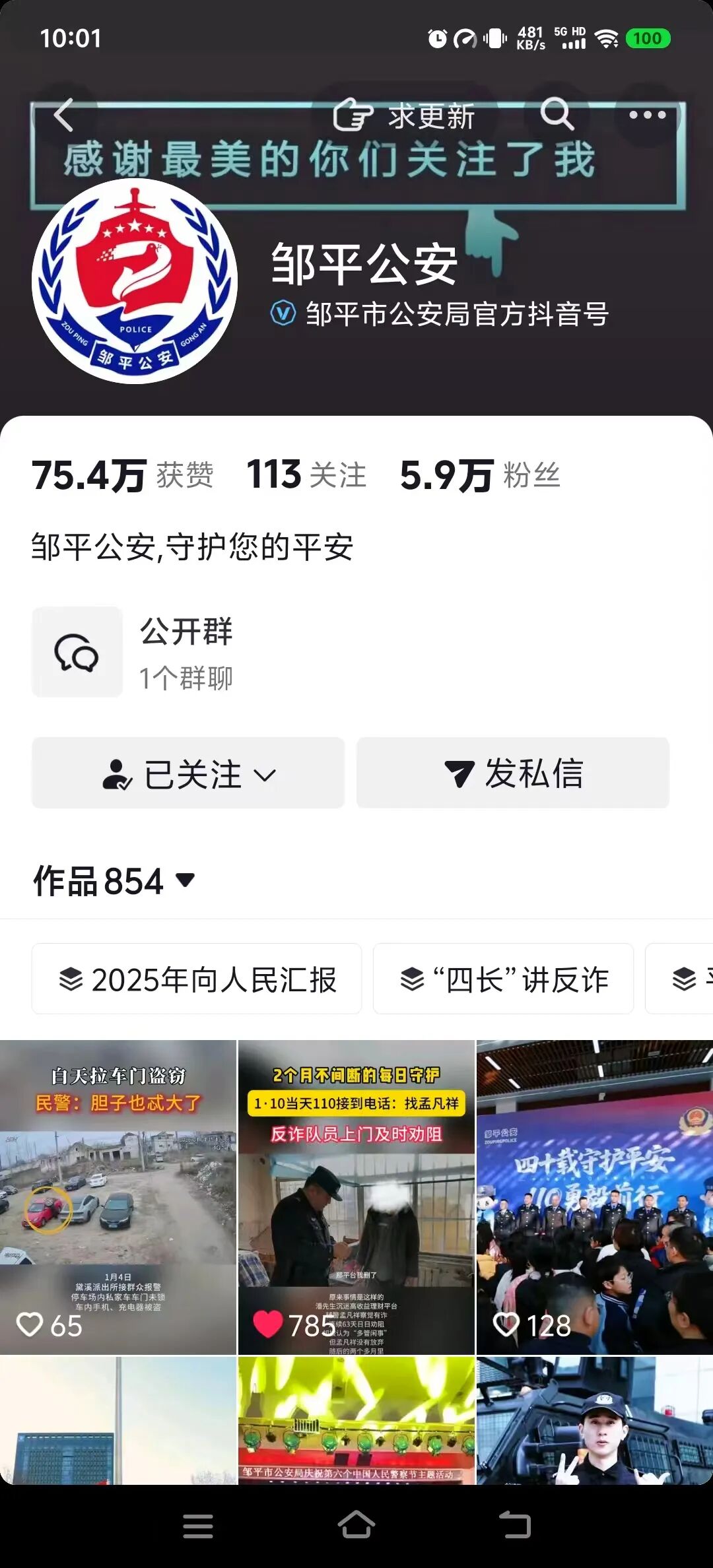Select the 2025年向人民汇报 collection chip
This screenshot has height=1568, width=713.
(197, 979)
